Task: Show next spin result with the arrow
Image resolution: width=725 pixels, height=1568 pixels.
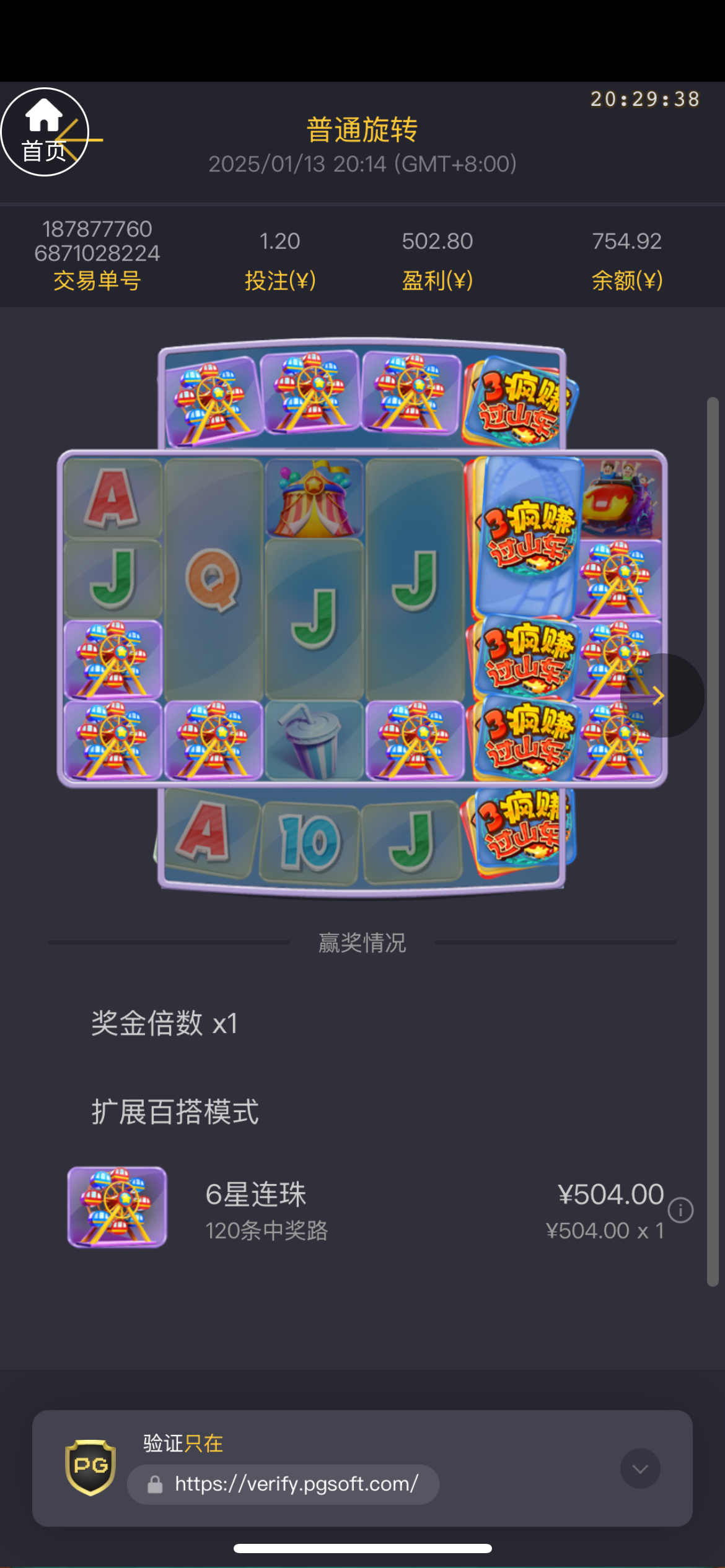Action: (x=659, y=695)
